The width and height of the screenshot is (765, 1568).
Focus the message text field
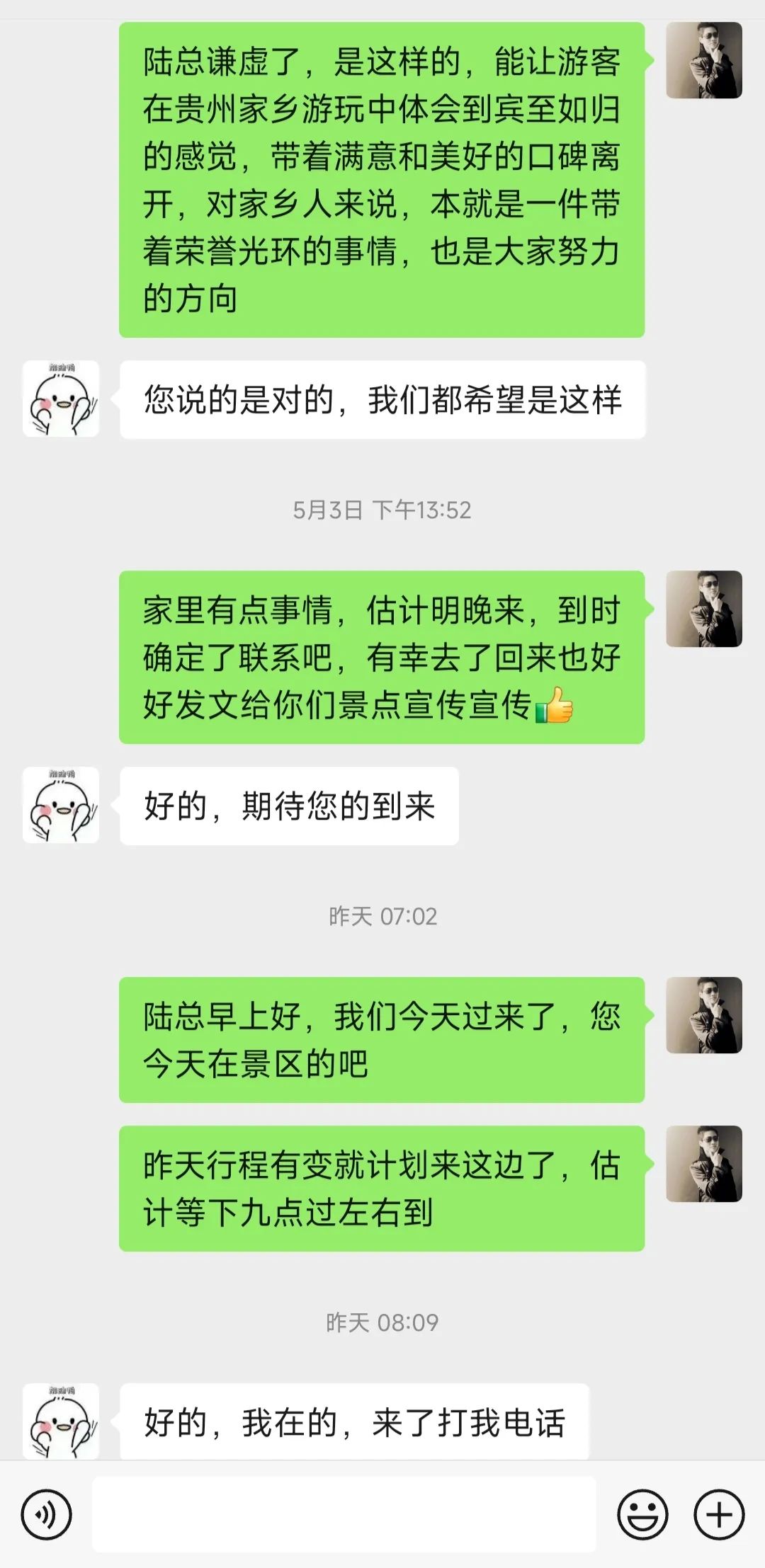(344, 1514)
